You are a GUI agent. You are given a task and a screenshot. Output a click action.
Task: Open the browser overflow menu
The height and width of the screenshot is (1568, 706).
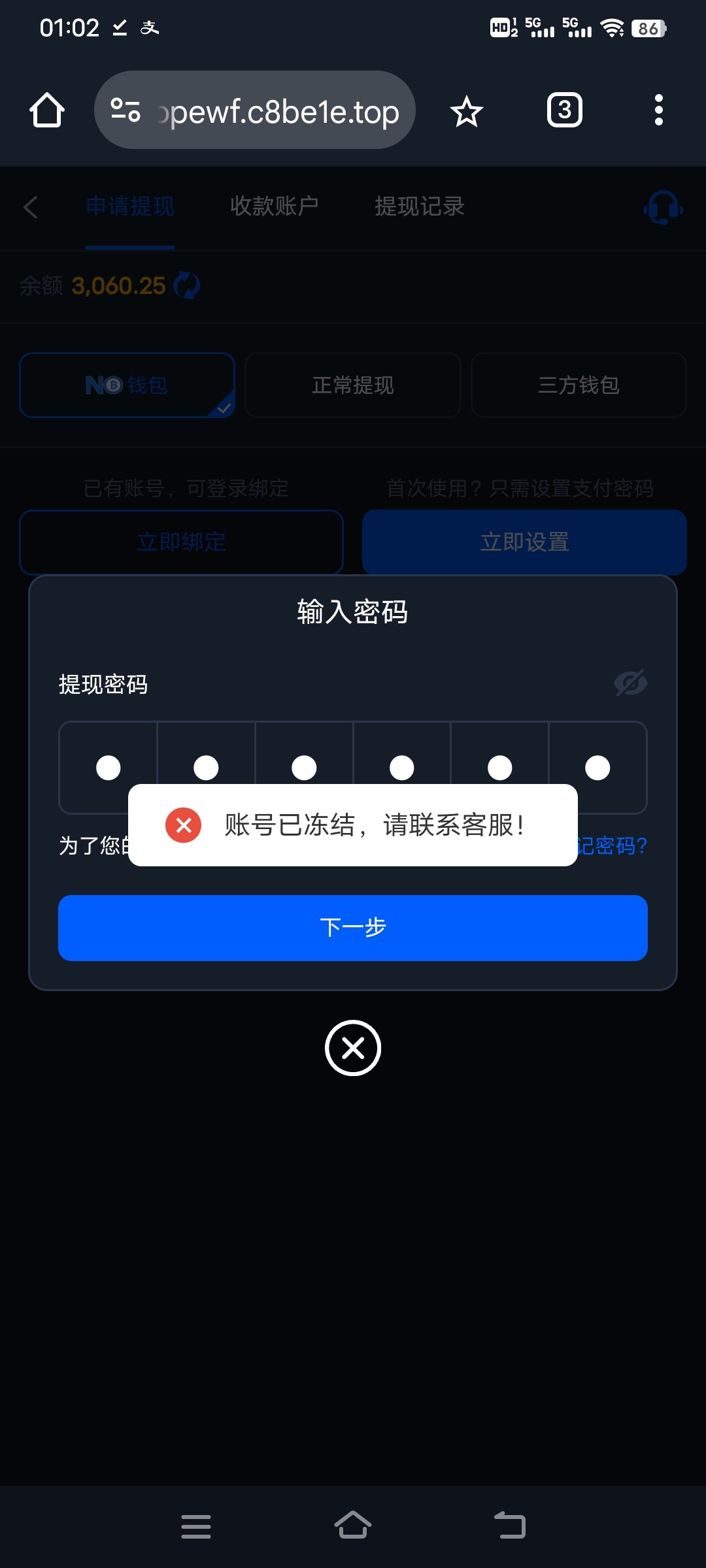pyautogui.click(x=659, y=110)
